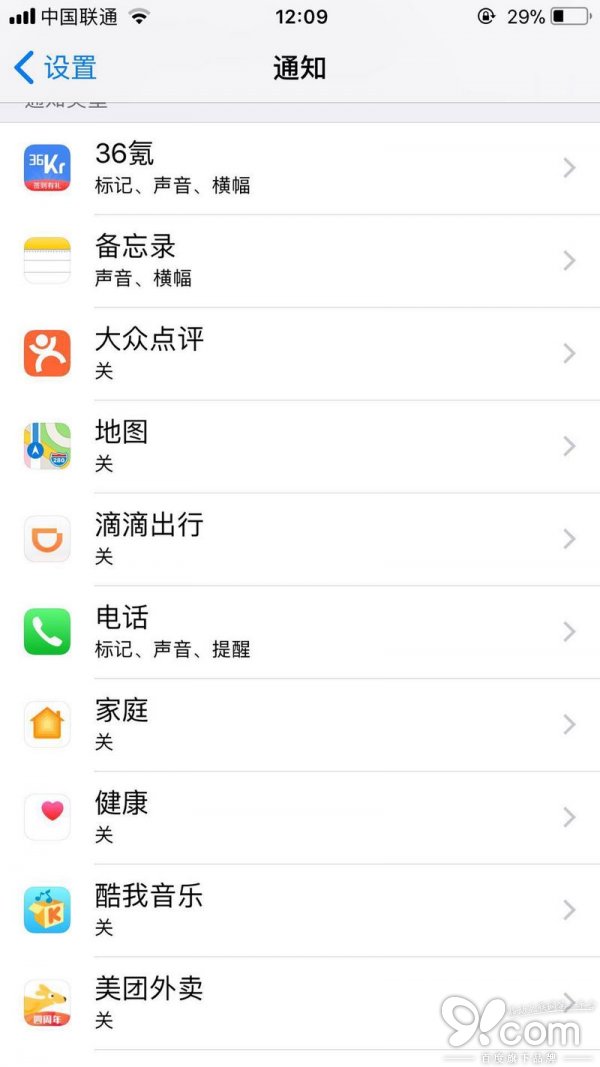
Task: Open 备忘录 notification settings
Action: [x=300, y=261]
